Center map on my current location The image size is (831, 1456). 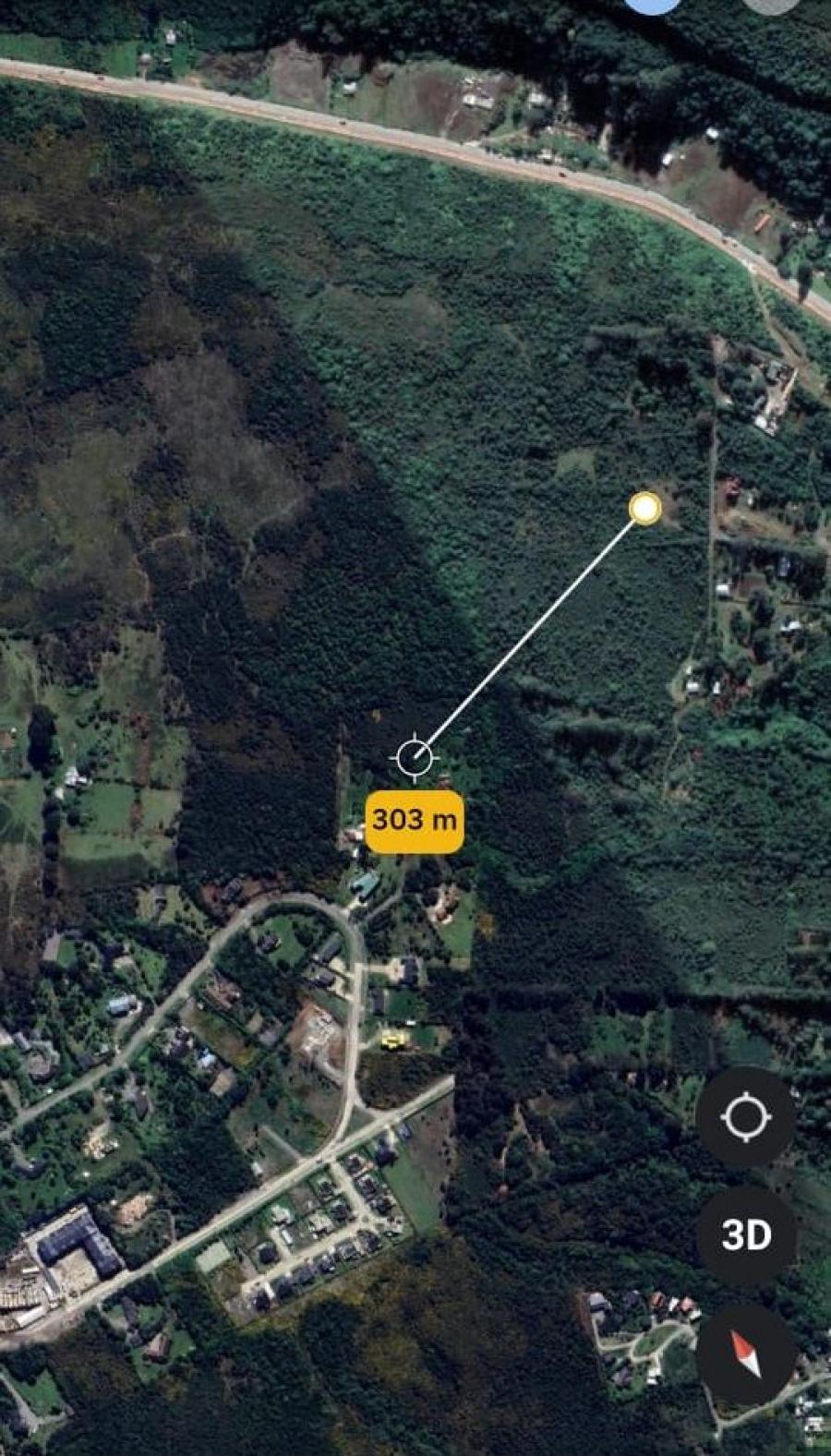pos(745,1117)
